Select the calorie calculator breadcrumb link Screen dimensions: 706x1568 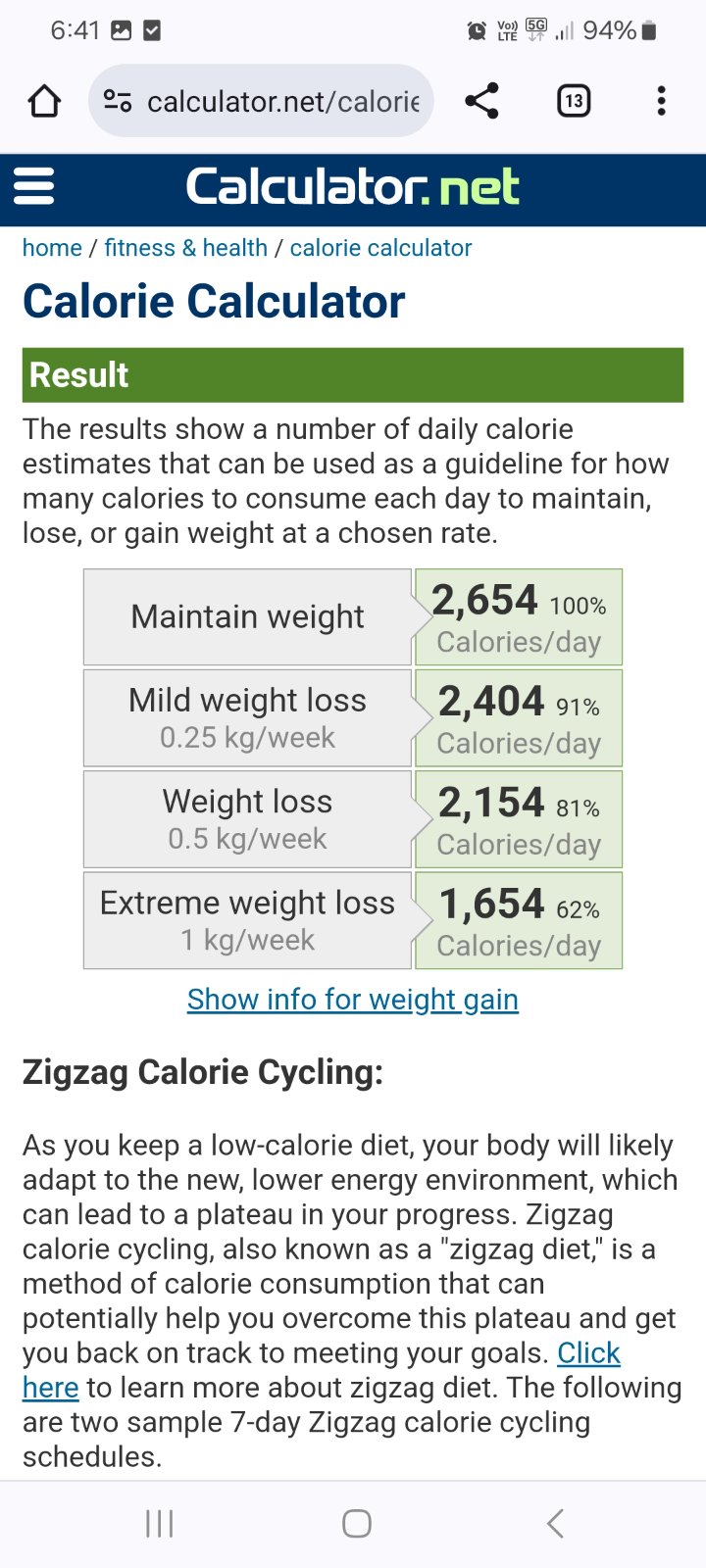[380, 248]
